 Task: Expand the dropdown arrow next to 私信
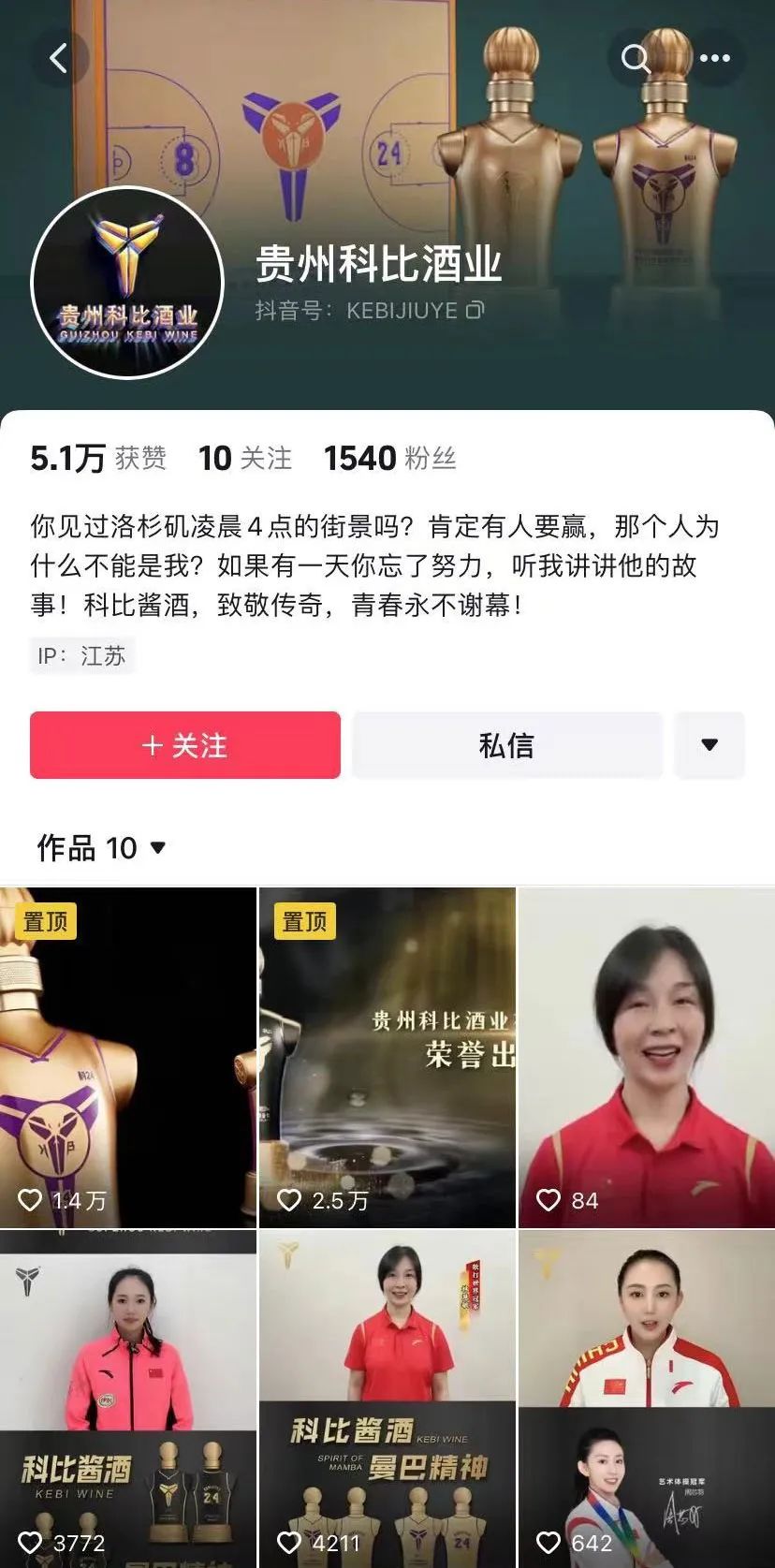click(709, 745)
